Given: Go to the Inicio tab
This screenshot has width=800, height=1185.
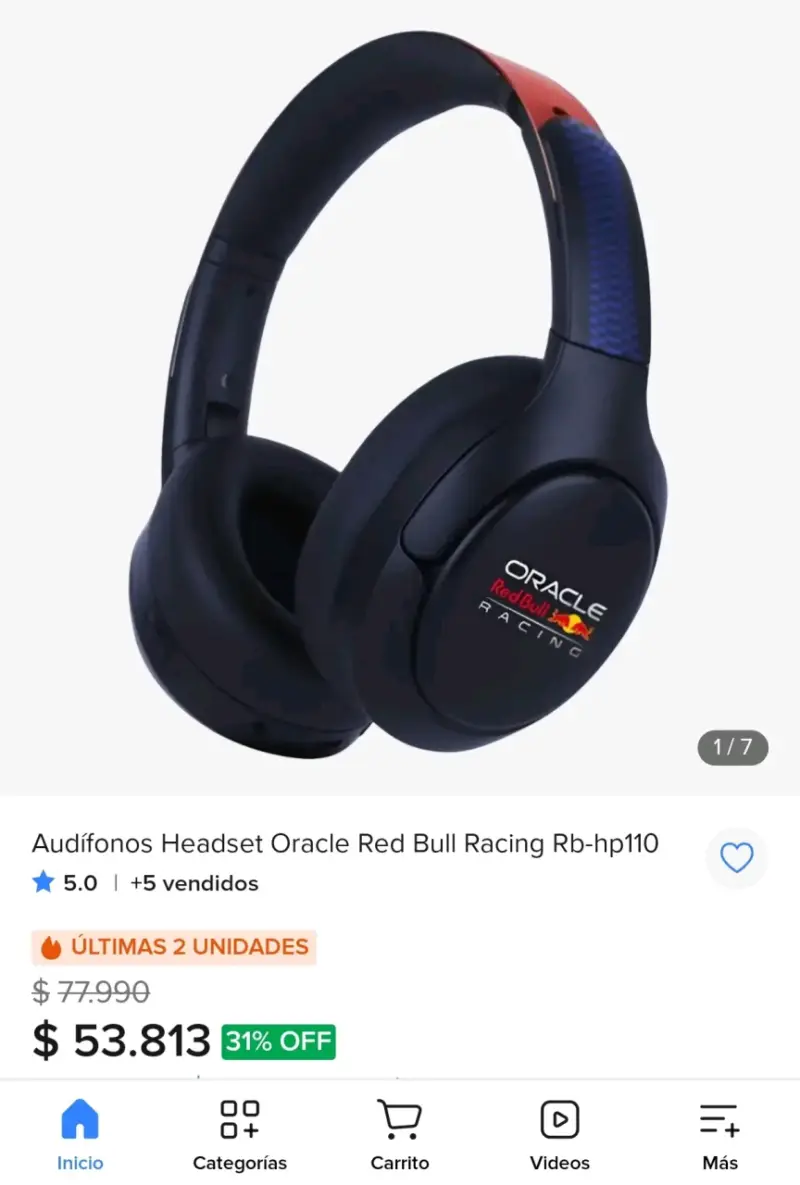Looking at the screenshot, I should coord(80,1134).
